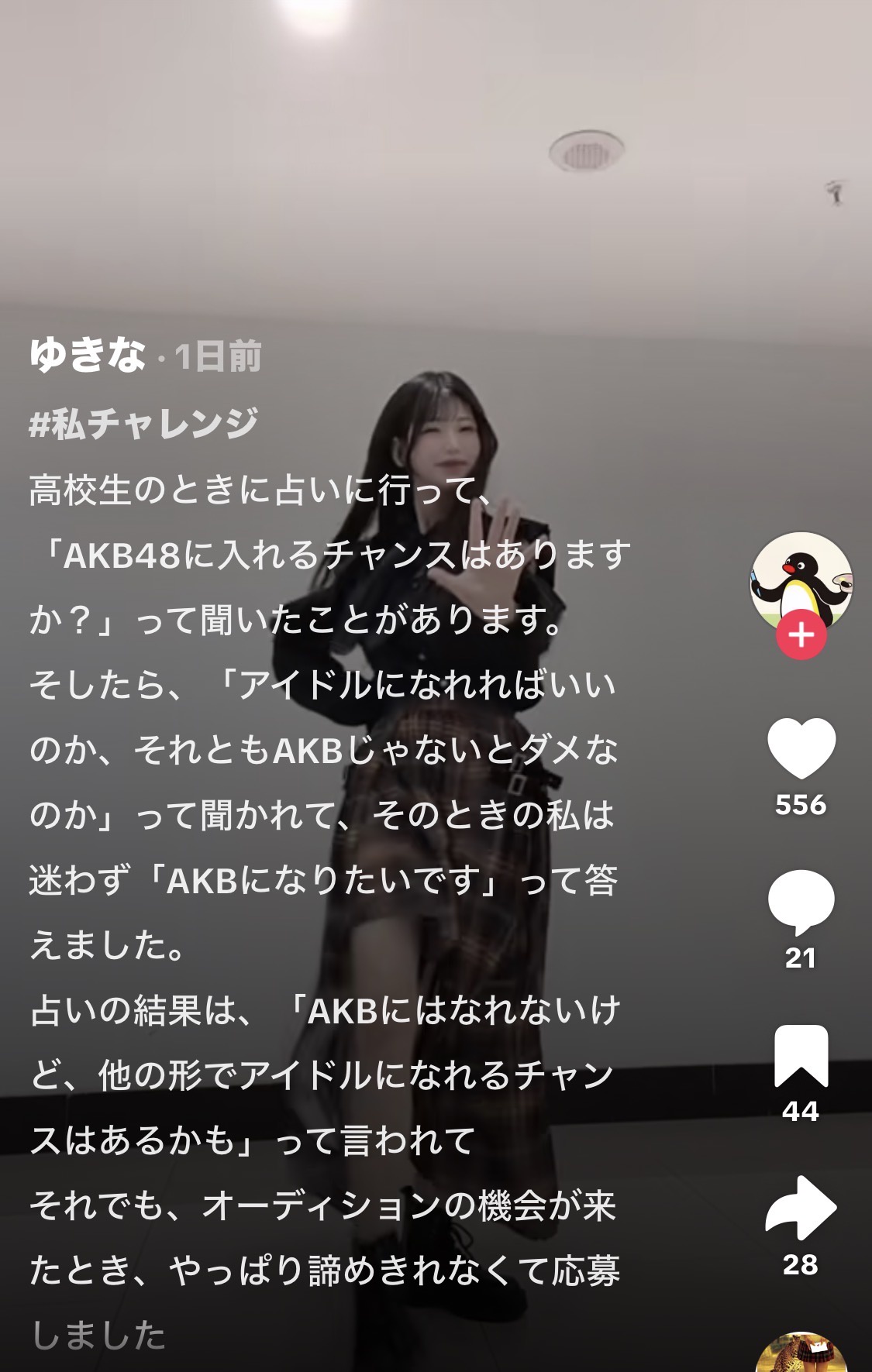Bookmark this video to favorites
The image size is (872, 1372).
coord(801,1055)
